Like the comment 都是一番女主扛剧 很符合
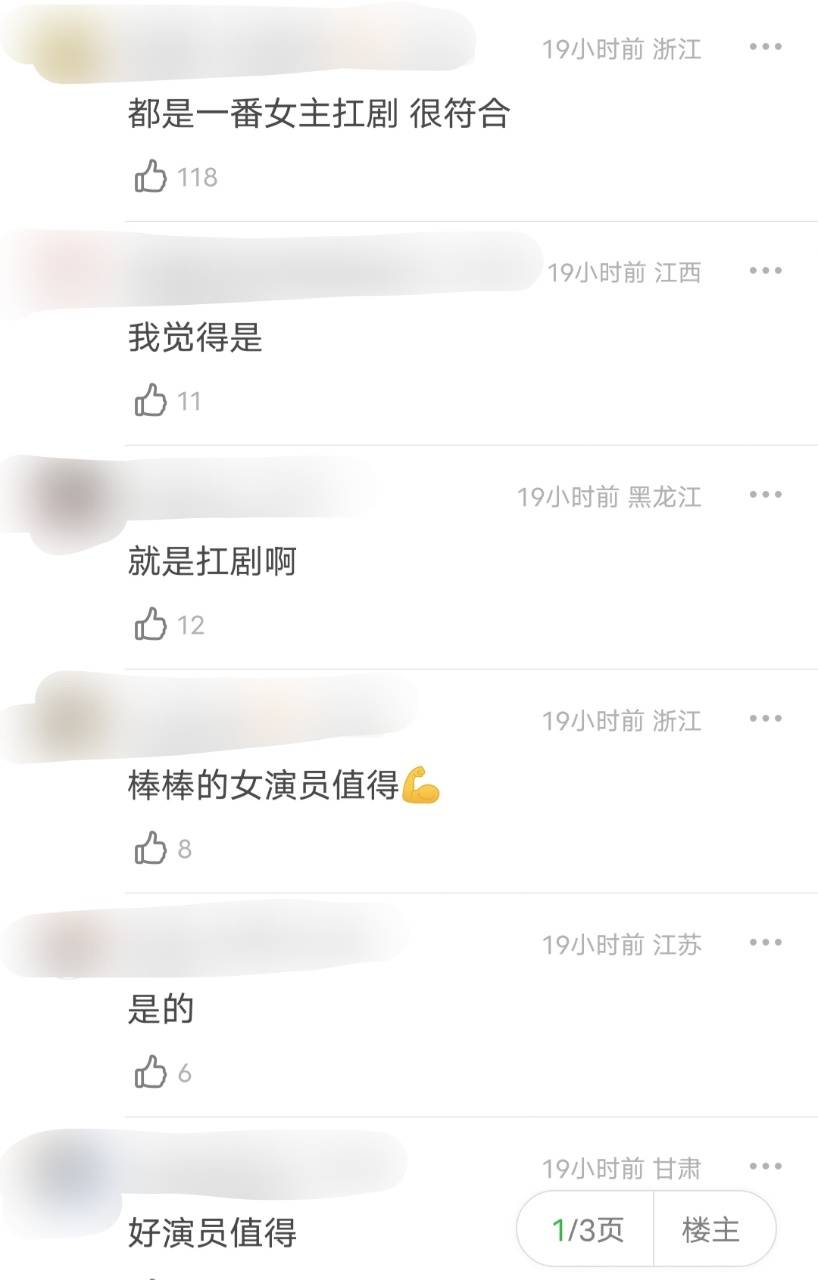The height and width of the screenshot is (1280, 818). pyautogui.click(x=151, y=177)
